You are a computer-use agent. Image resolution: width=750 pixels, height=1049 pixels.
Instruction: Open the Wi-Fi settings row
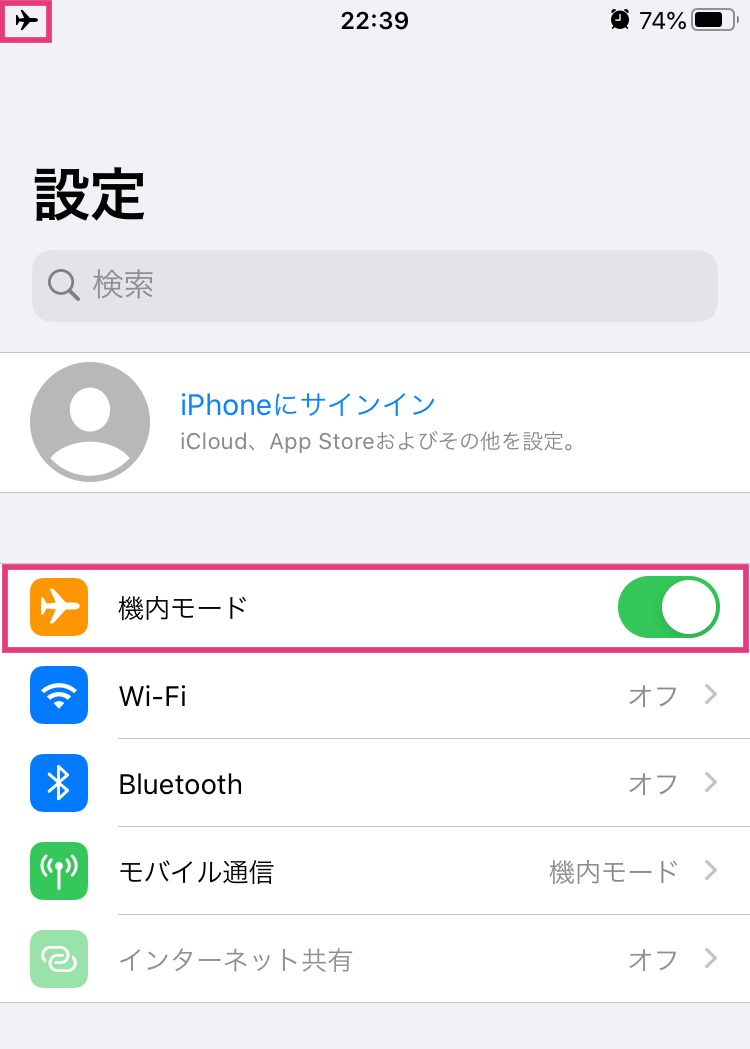coord(375,695)
